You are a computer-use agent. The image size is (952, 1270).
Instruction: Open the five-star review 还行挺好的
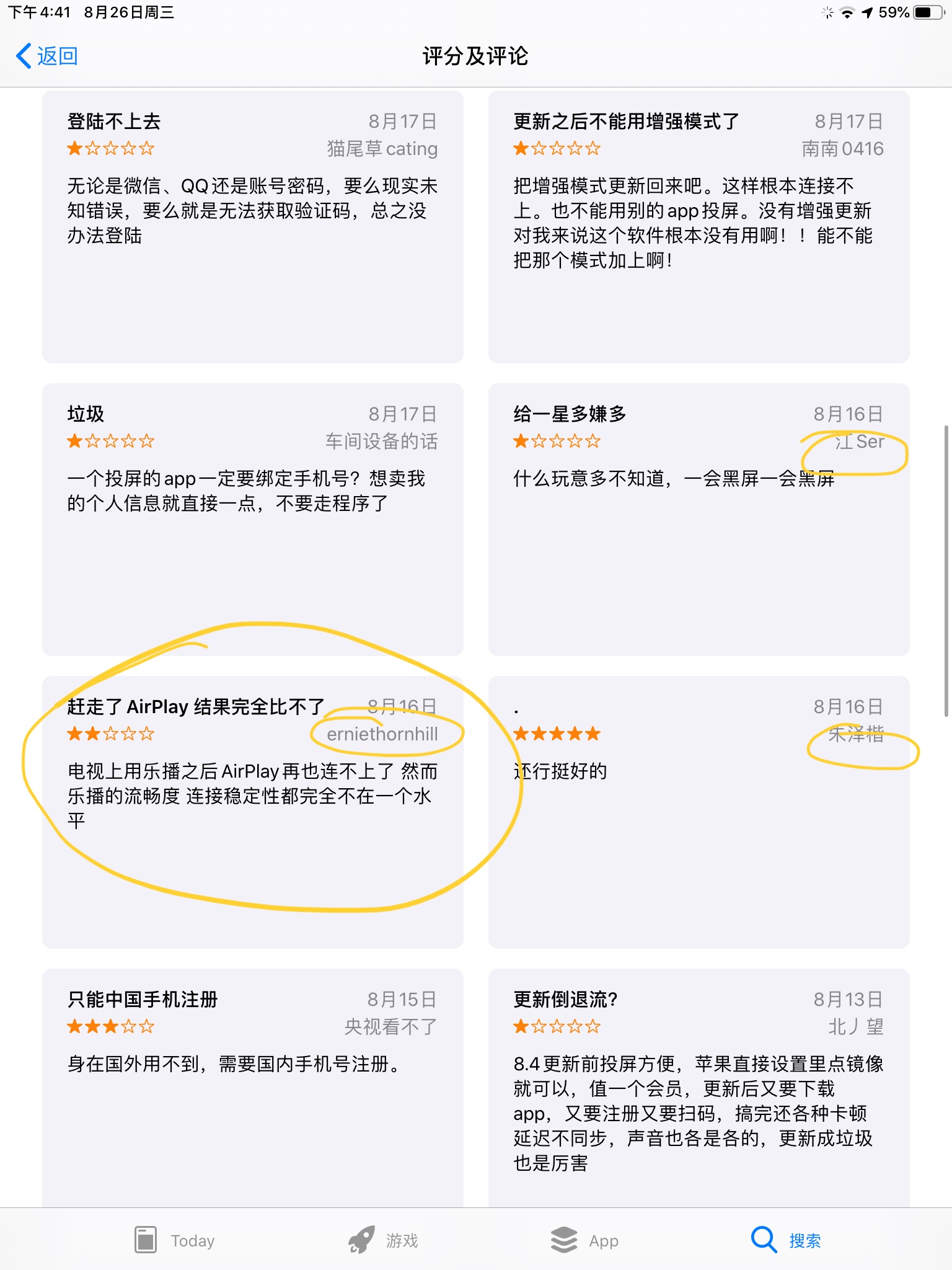click(x=699, y=812)
